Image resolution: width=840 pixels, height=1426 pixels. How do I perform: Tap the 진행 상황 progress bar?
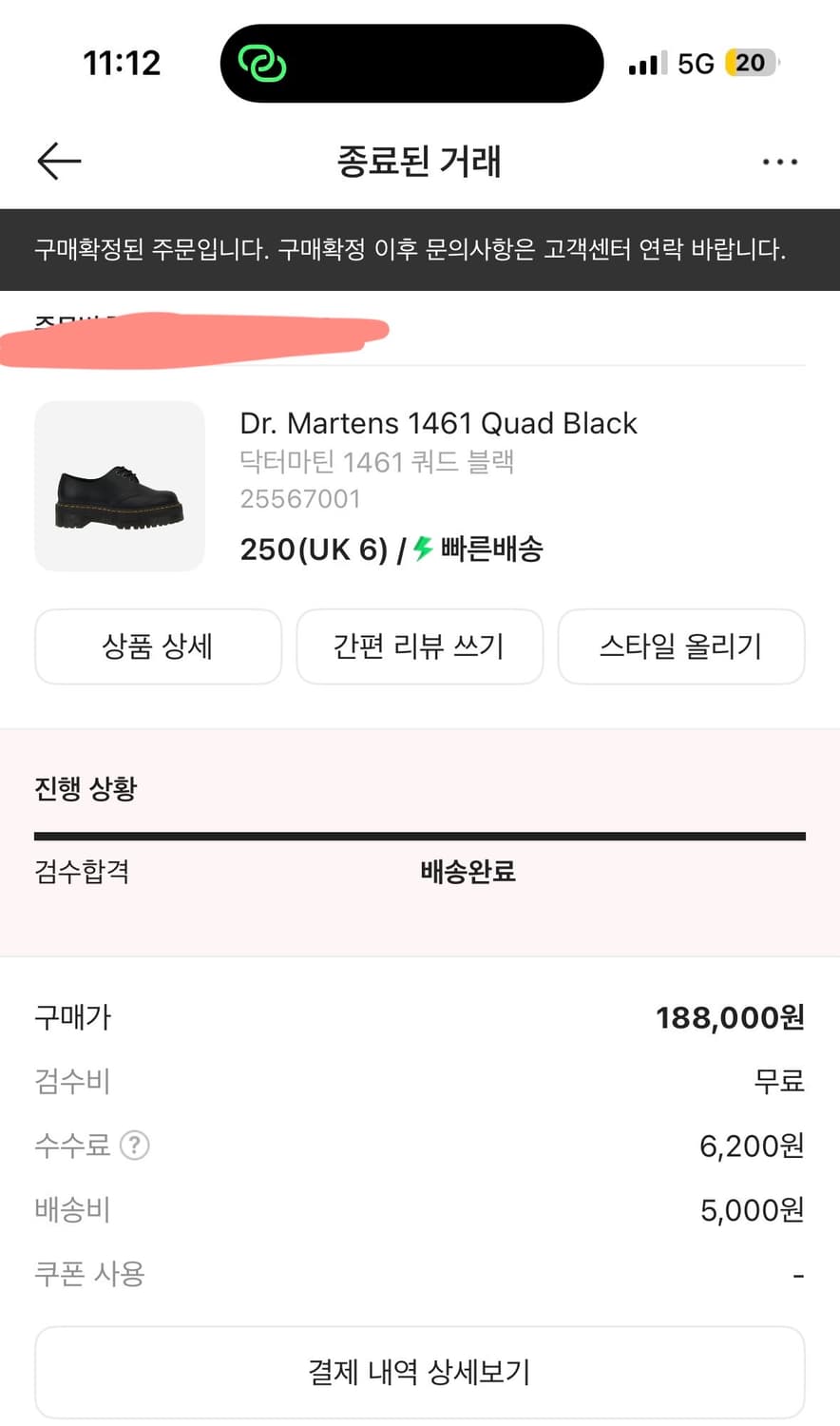tap(419, 836)
